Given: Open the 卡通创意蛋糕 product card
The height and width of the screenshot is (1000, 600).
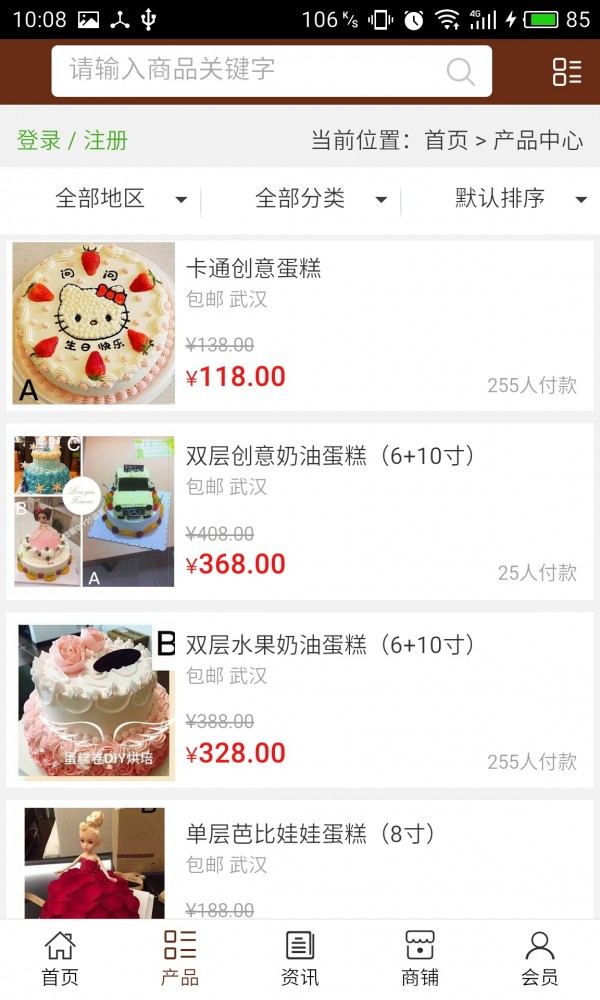Looking at the screenshot, I should tap(300, 324).
